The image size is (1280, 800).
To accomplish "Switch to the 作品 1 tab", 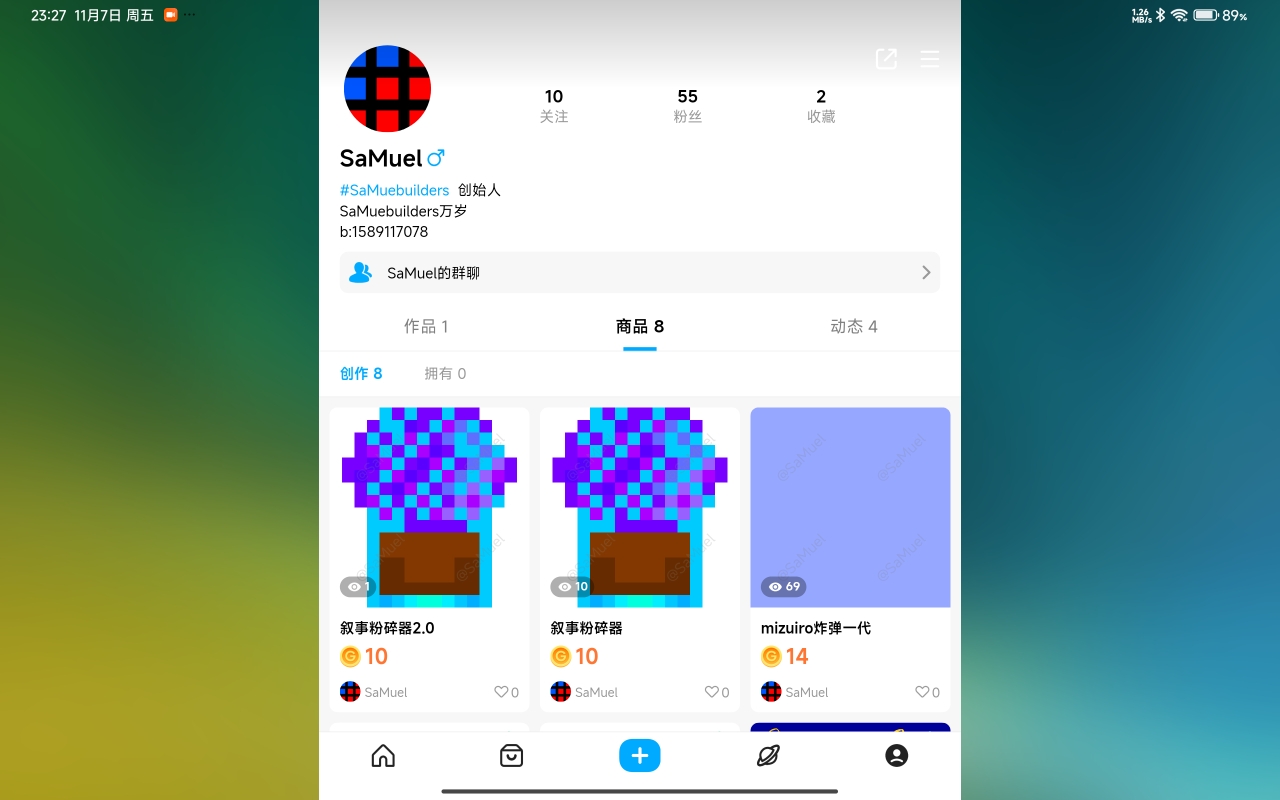I will (426, 327).
